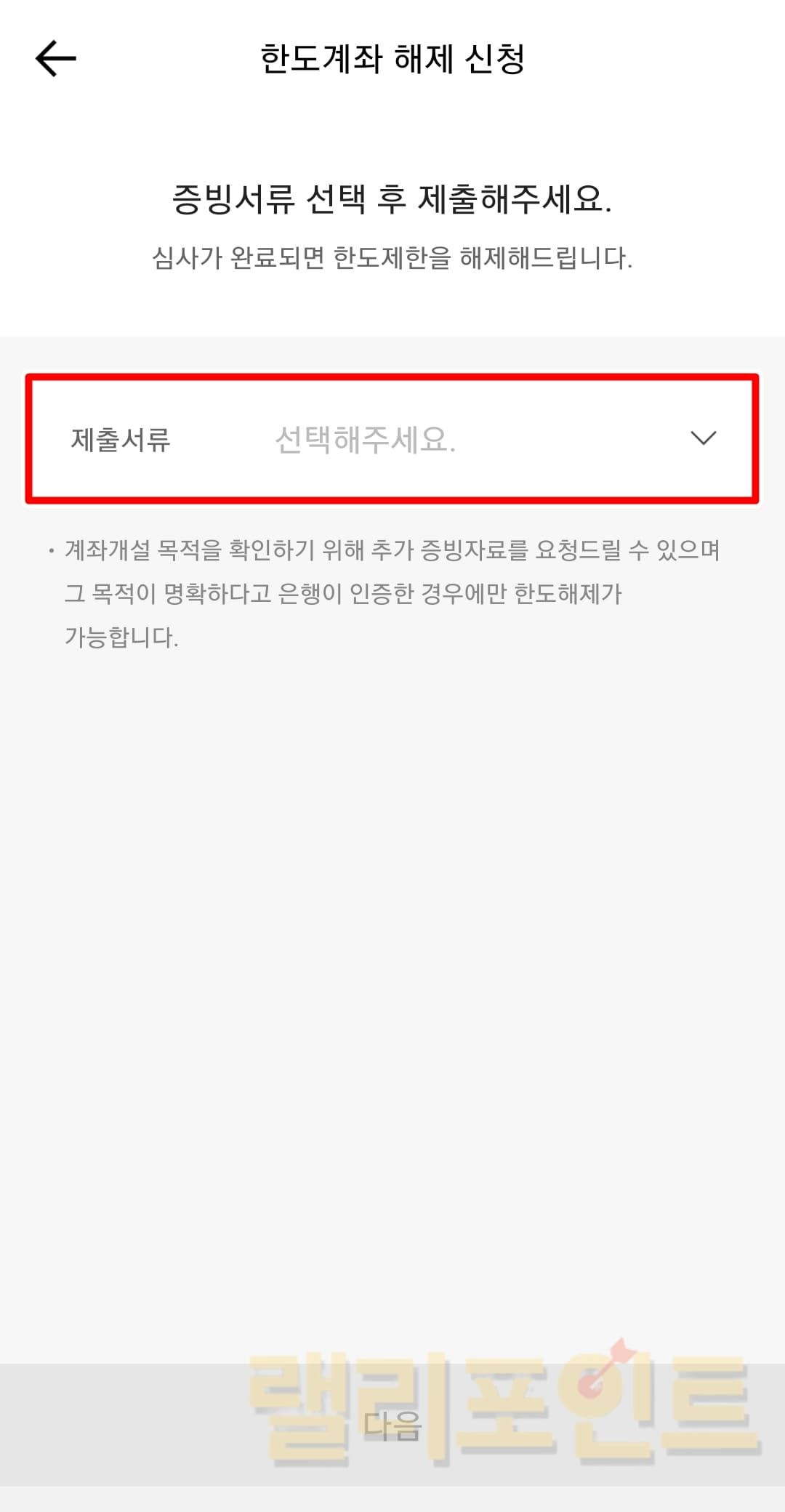The height and width of the screenshot is (1512, 785).
Task: Tap the 다음 button
Action: point(392,1425)
